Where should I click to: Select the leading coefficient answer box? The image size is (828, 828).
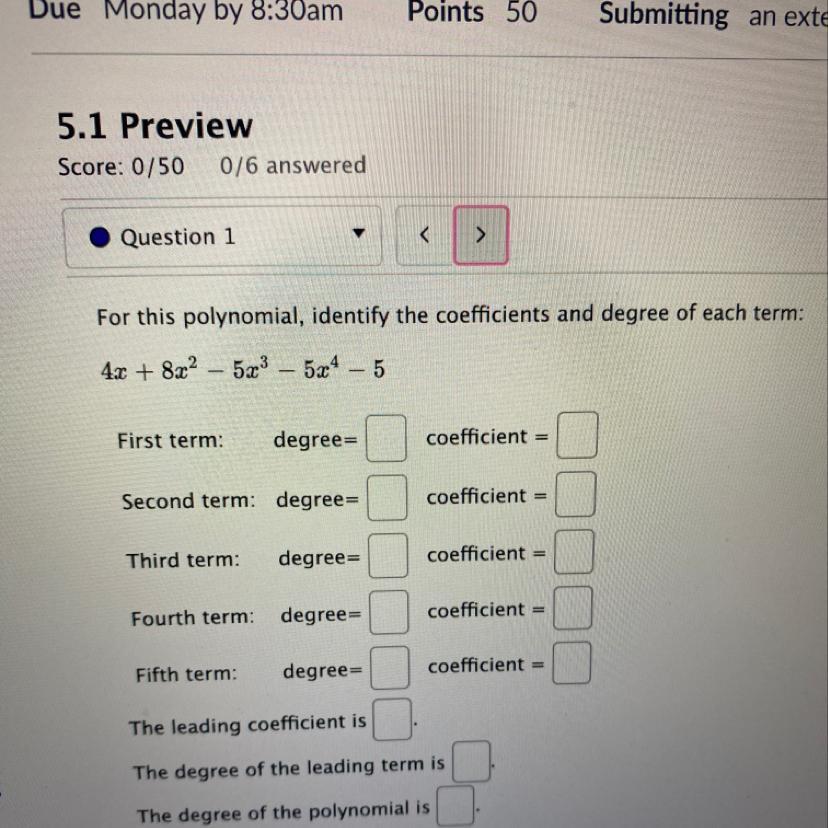[392, 719]
